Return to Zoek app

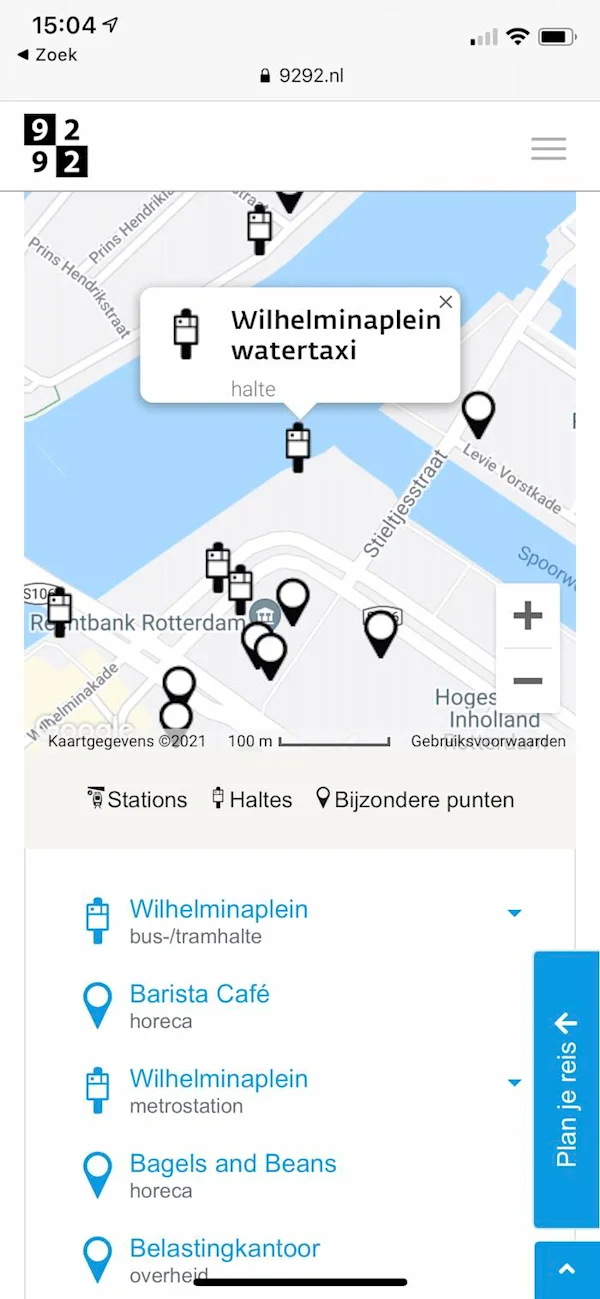tap(47, 55)
